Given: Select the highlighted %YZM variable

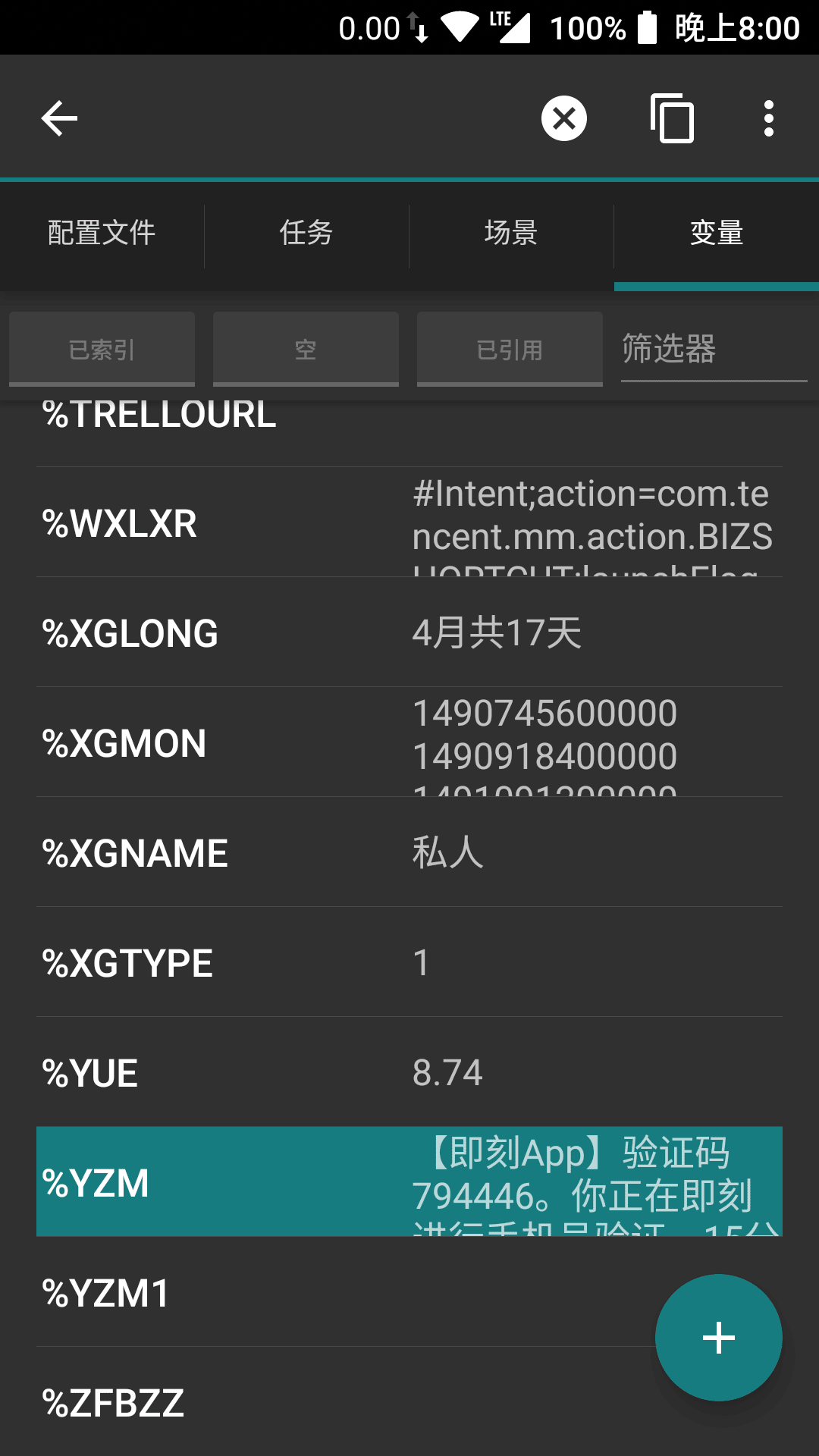Looking at the screenshot, I should [409, 1183].
